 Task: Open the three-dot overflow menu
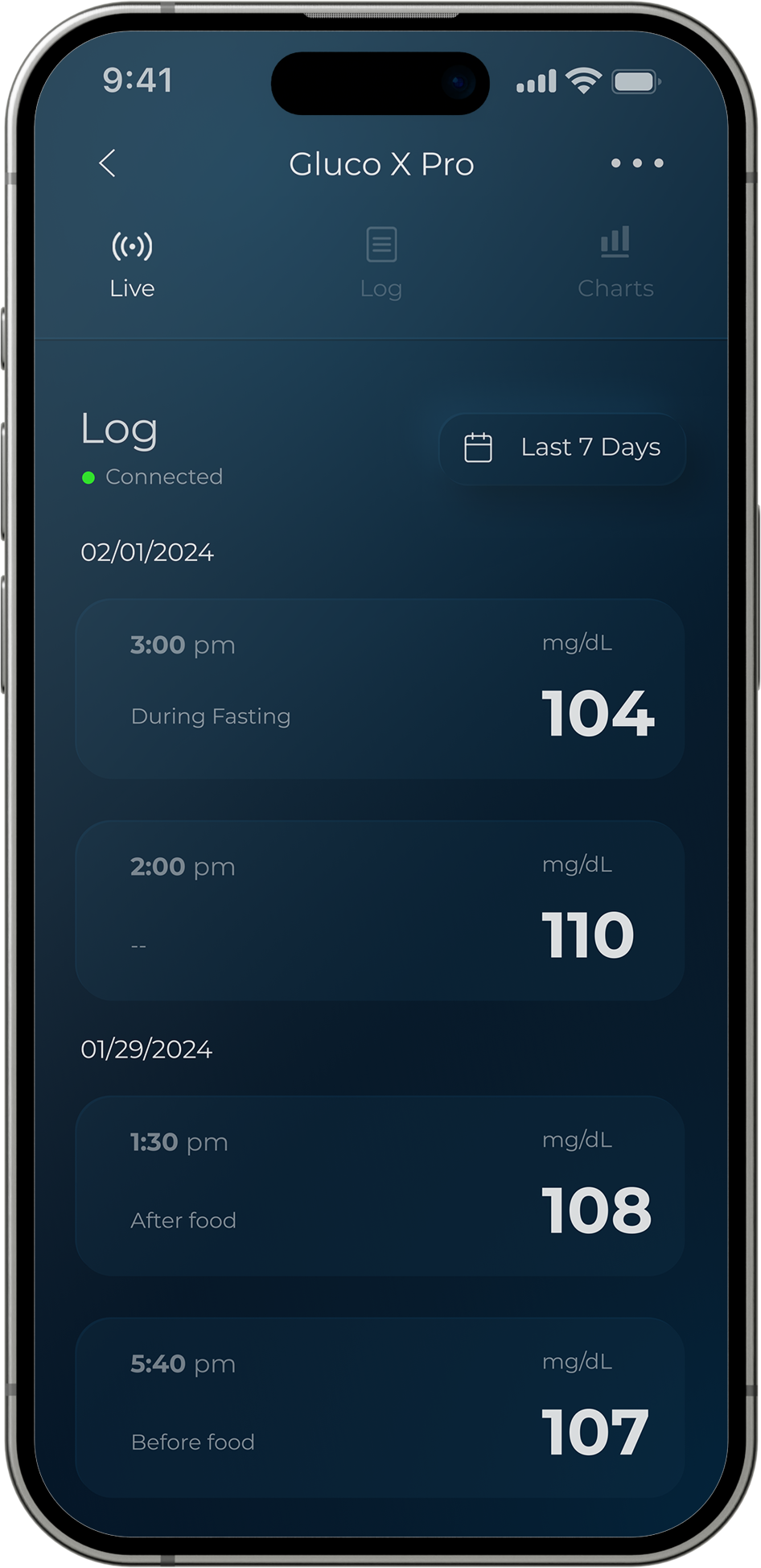pyautogui.click(x=637, y=163)
